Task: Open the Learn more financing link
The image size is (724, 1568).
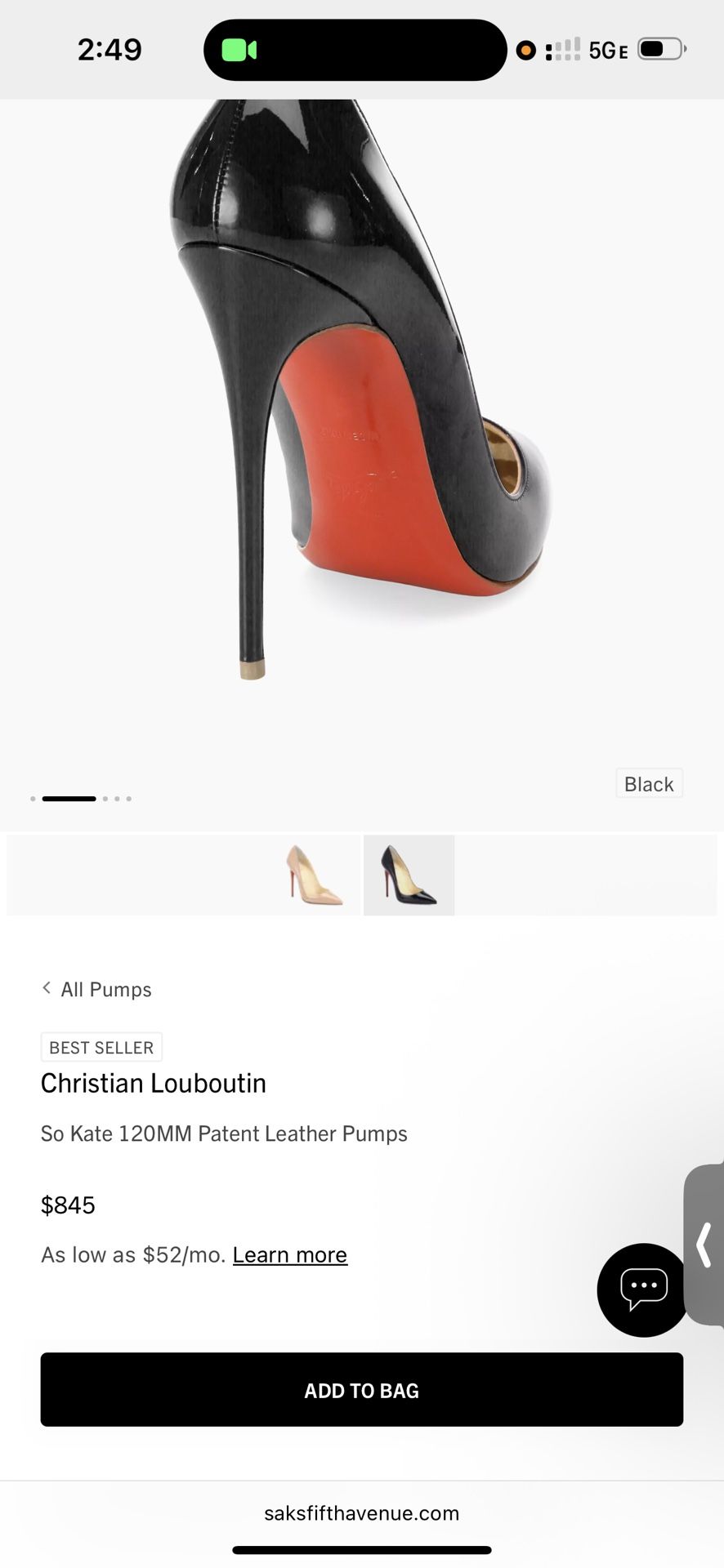Action: tap(289, 1254)
